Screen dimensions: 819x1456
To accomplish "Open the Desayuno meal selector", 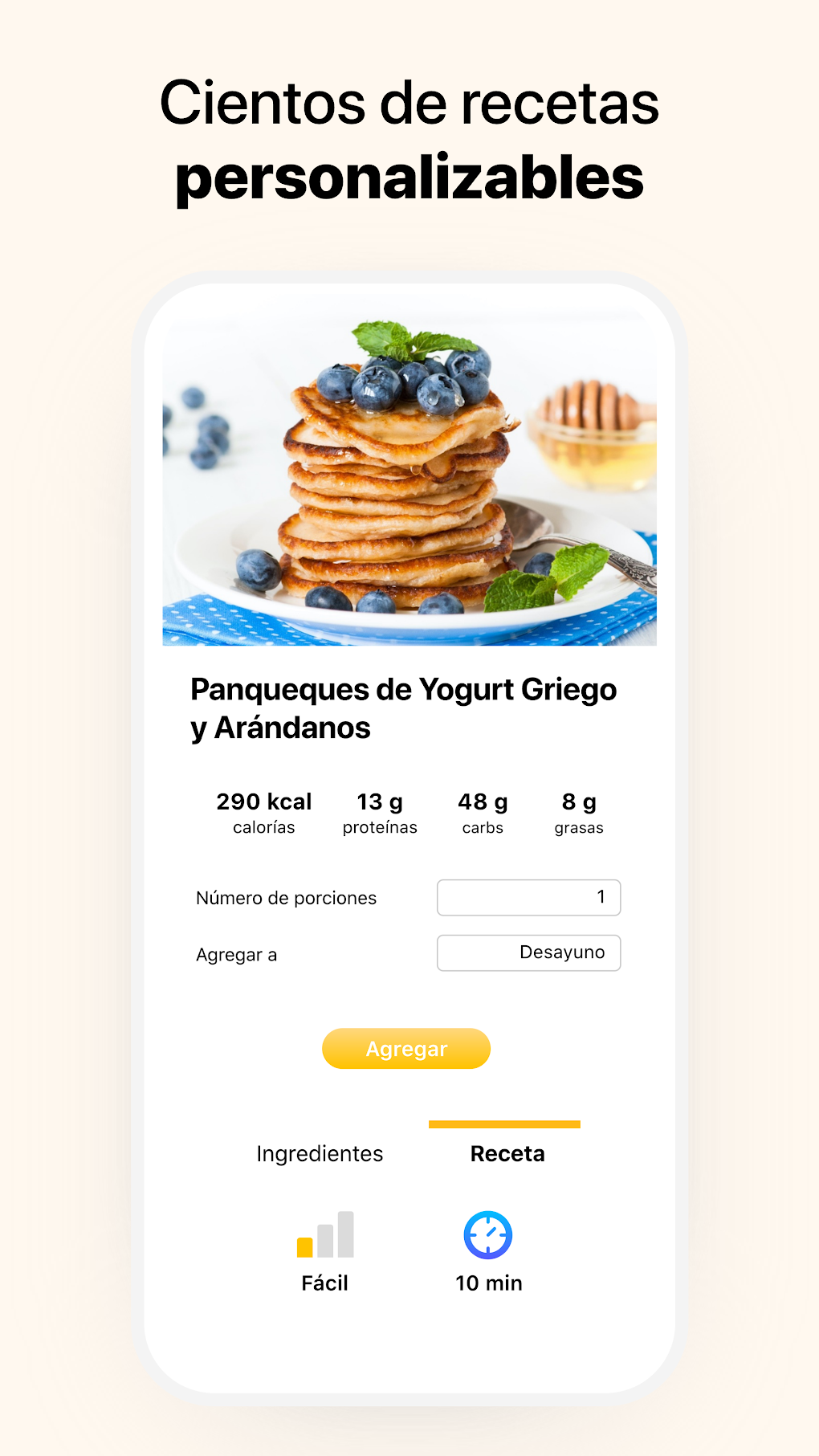I will coord(528,952).
